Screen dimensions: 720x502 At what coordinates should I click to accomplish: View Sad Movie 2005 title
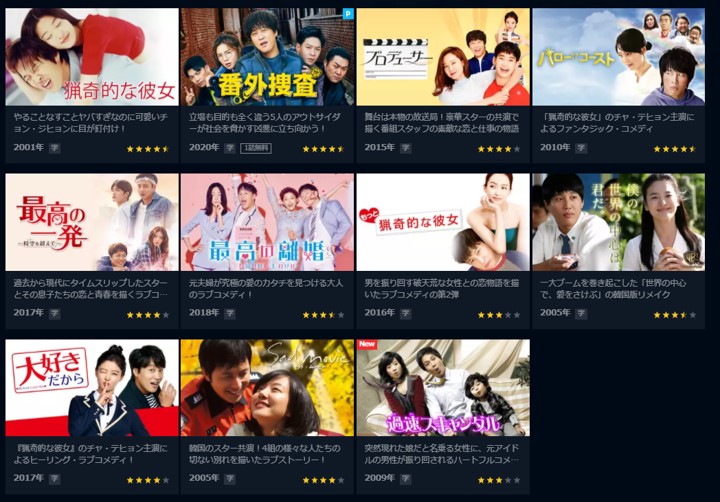[267, 388]
